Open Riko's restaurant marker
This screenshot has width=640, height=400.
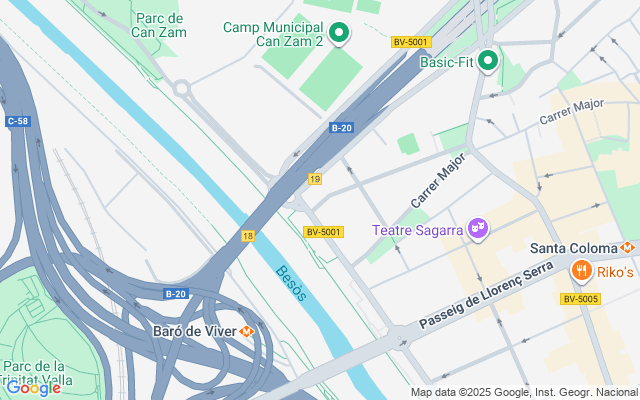click(582, 271)
